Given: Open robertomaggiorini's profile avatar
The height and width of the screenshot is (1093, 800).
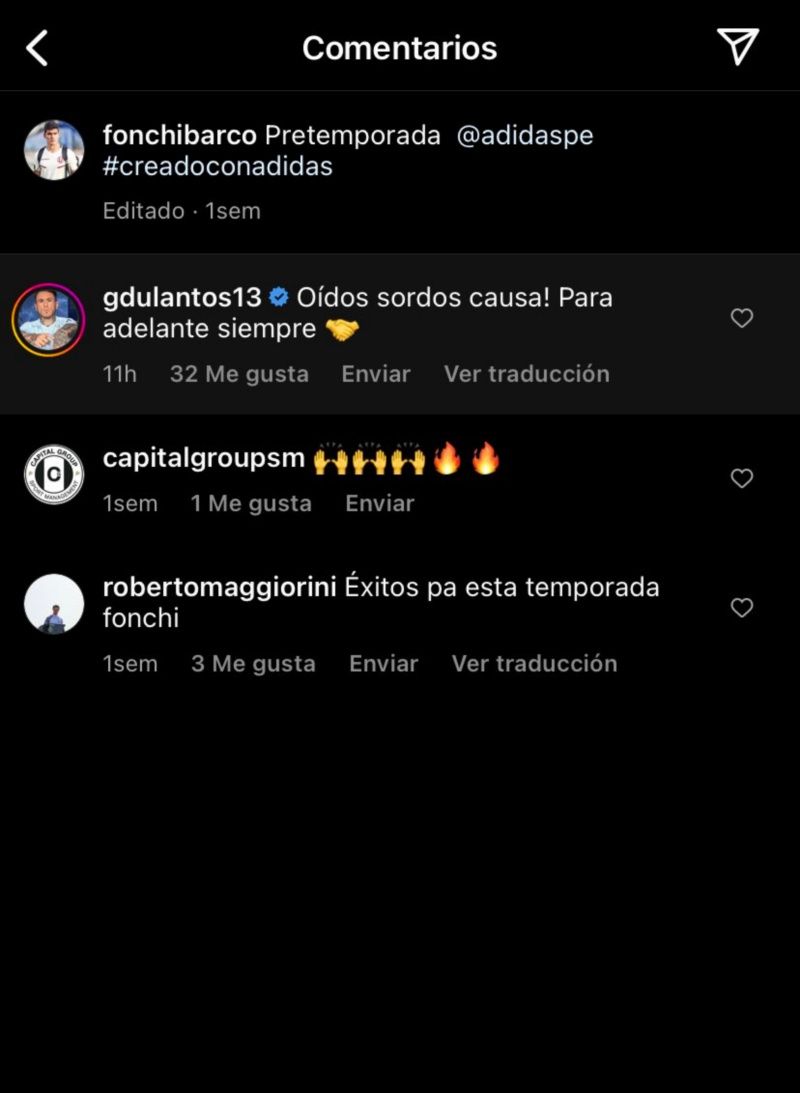Looking at the screenshot, I should [x=54, y=603].
